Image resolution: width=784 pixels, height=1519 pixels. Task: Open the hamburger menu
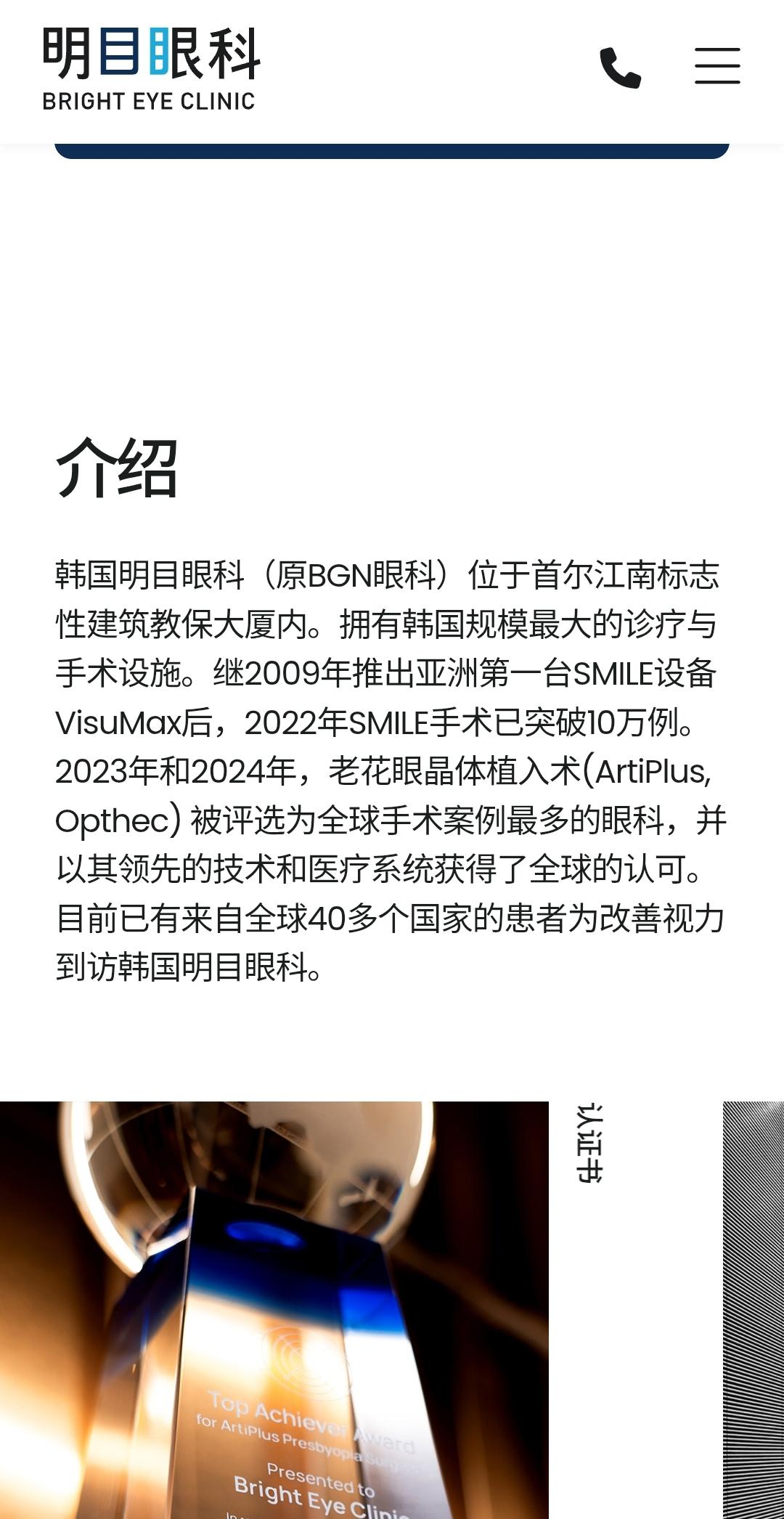pyautogui.click(x=717, y=66)
